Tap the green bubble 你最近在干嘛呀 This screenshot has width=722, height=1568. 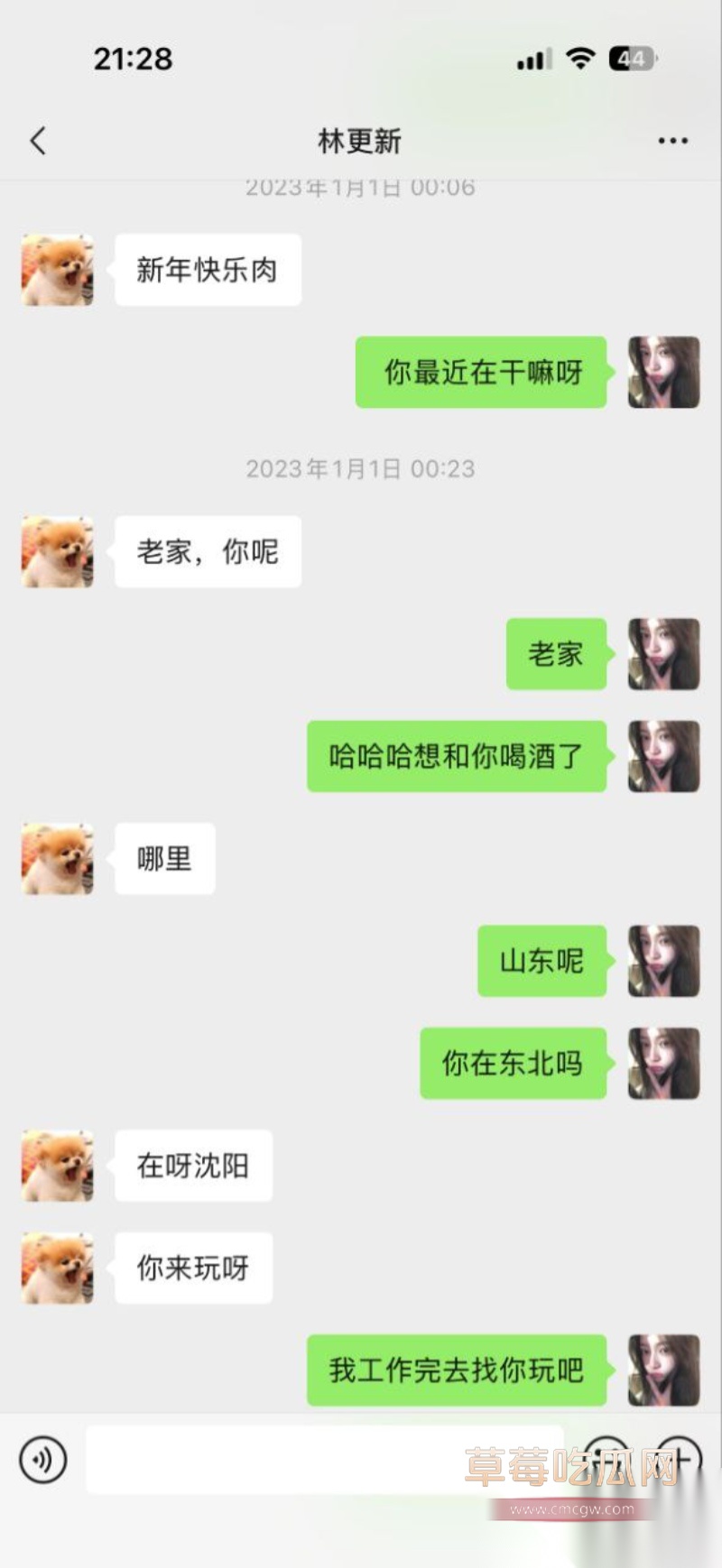click(479, 373)
